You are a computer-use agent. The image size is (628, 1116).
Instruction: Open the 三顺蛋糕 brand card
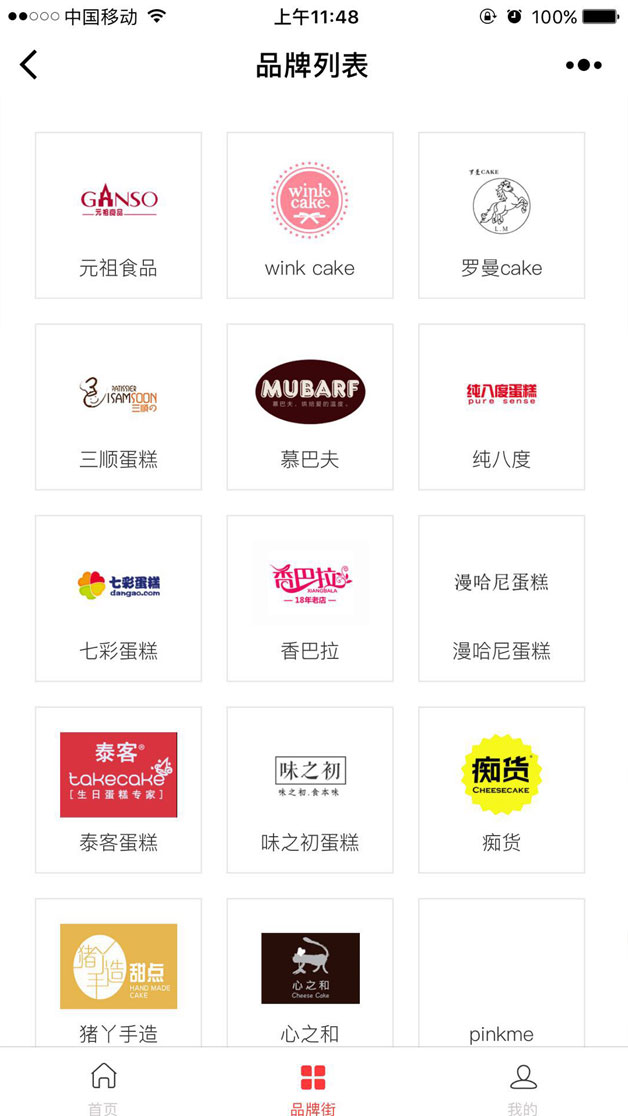[x=118, y=406]
